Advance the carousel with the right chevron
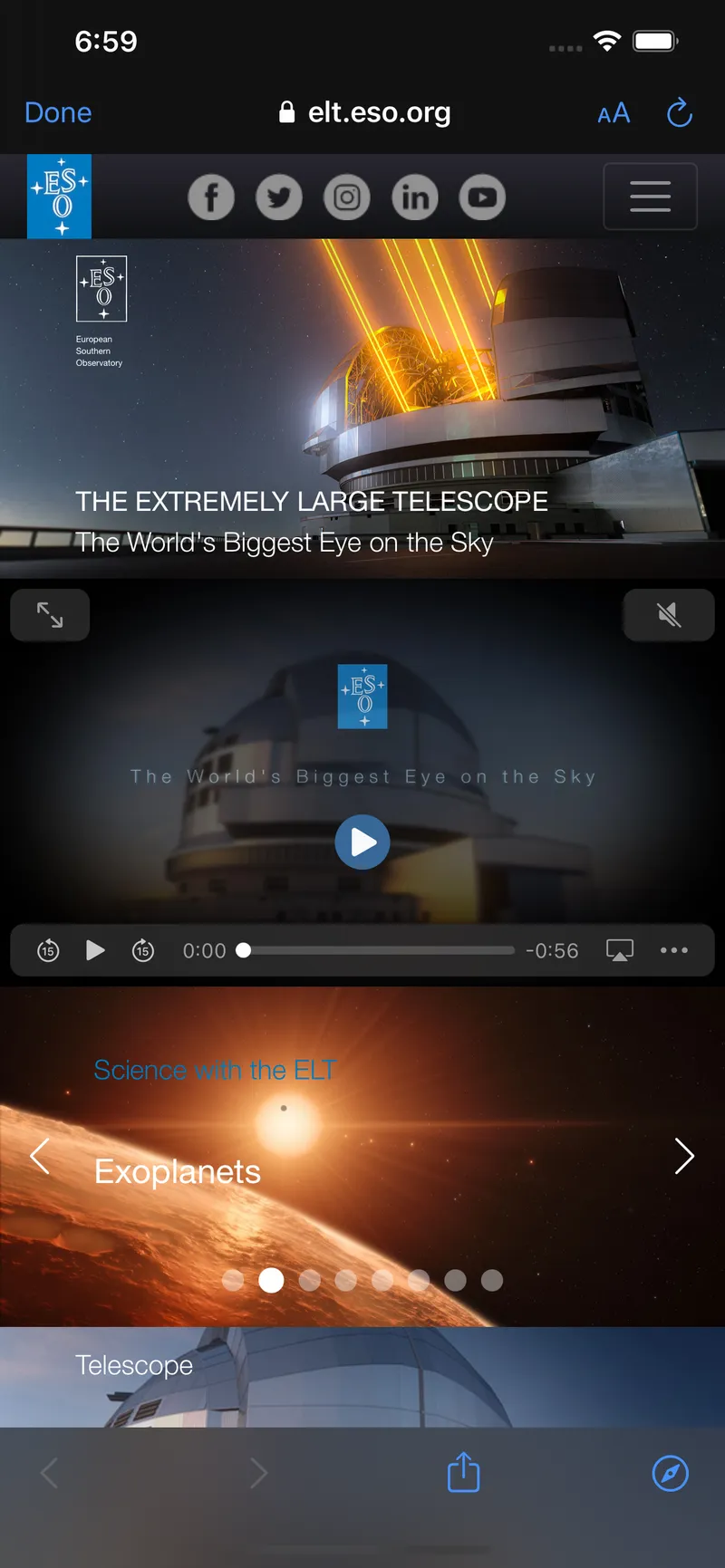 coord(684,1157)
